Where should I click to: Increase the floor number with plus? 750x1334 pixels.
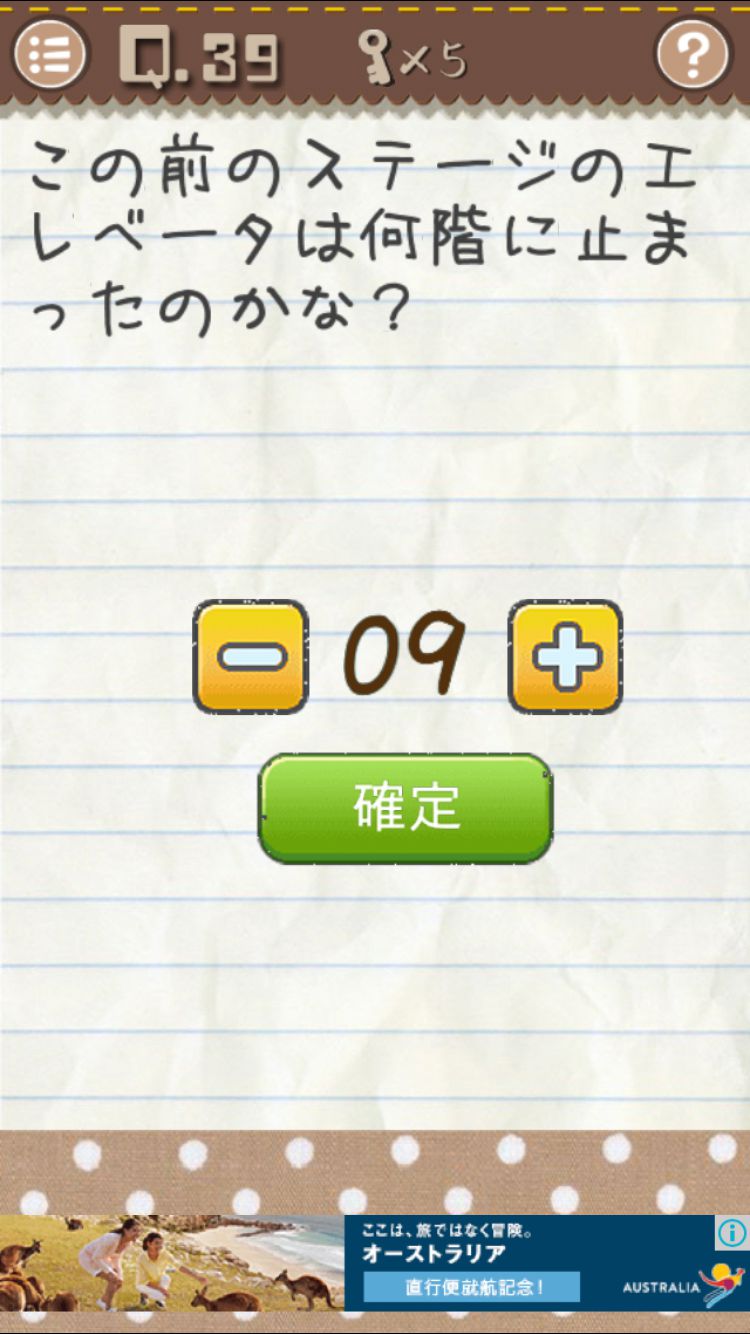coord(566,657)
